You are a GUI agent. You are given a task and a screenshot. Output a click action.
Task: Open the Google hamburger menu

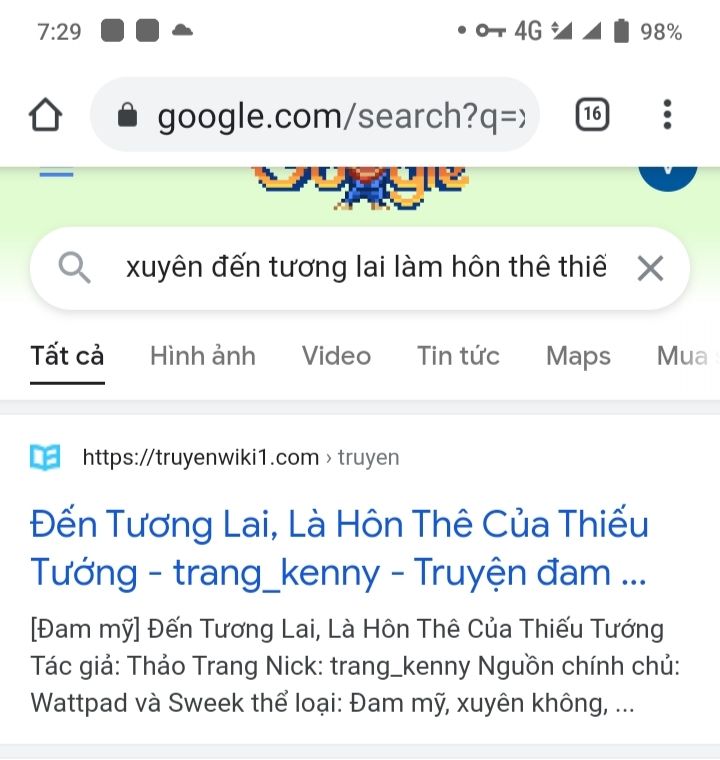(57, 174)
